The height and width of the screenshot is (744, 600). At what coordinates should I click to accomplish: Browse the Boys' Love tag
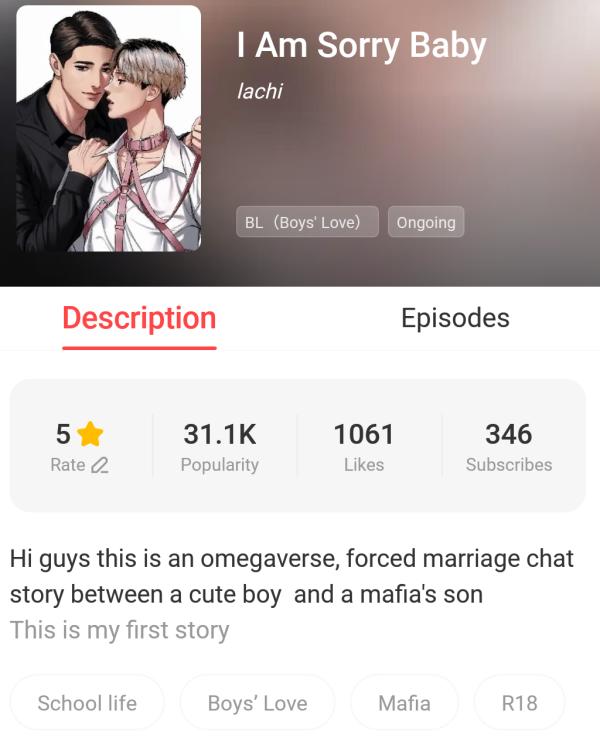[x=257, y=703]
